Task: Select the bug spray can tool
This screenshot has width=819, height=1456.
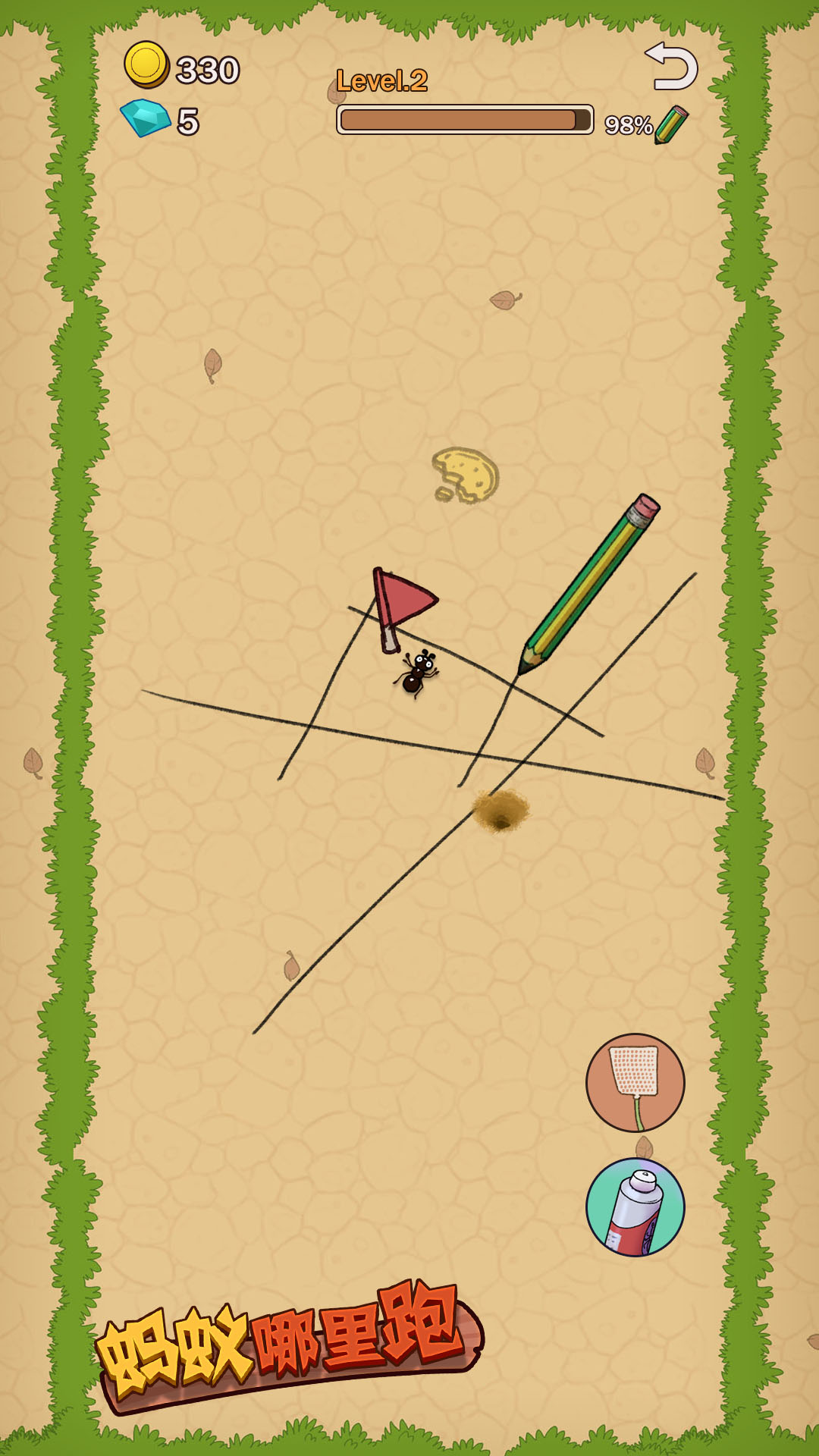Action: pyautogui.click(x=635, y=1207)
